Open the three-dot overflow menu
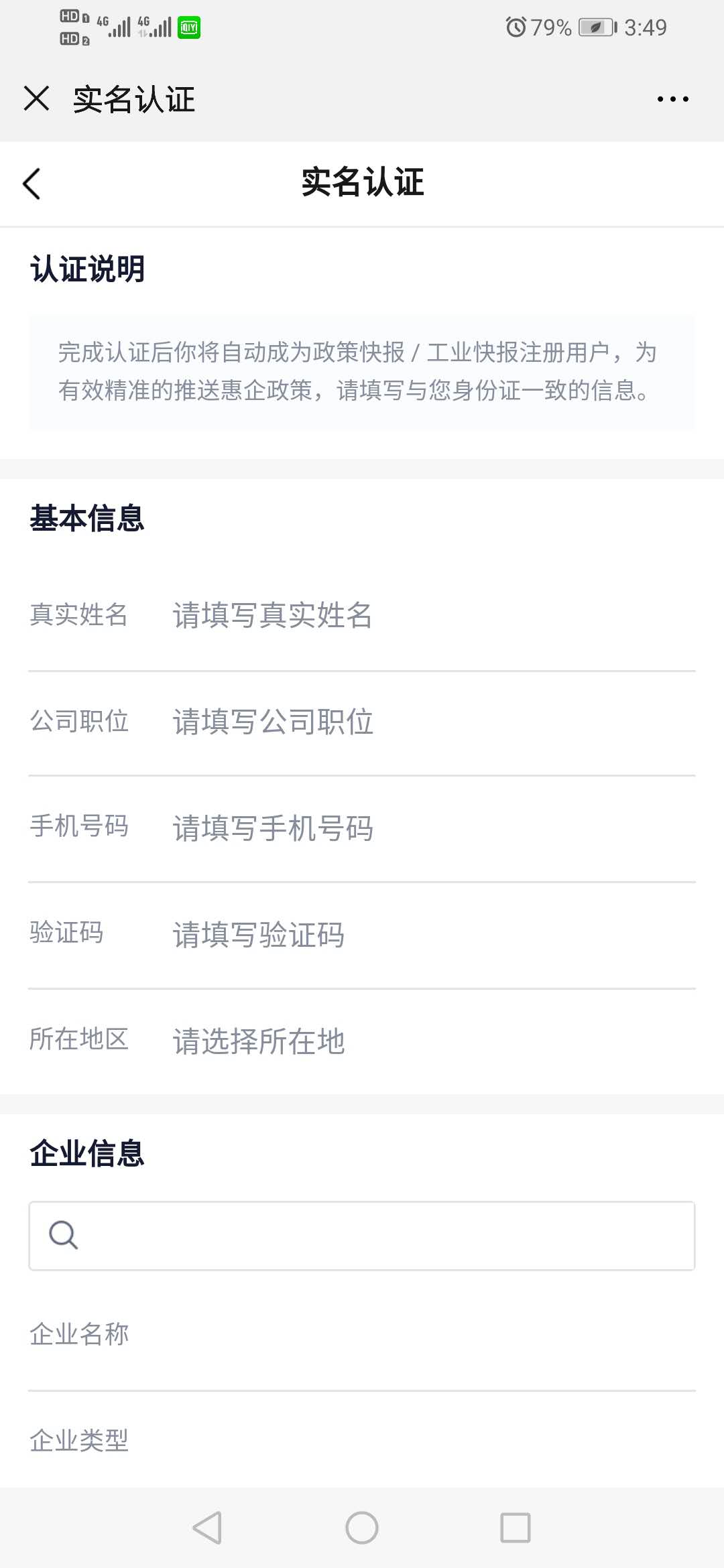This screenshot has width=724, height=1568. pyautogui.click(x=672, y=99)
